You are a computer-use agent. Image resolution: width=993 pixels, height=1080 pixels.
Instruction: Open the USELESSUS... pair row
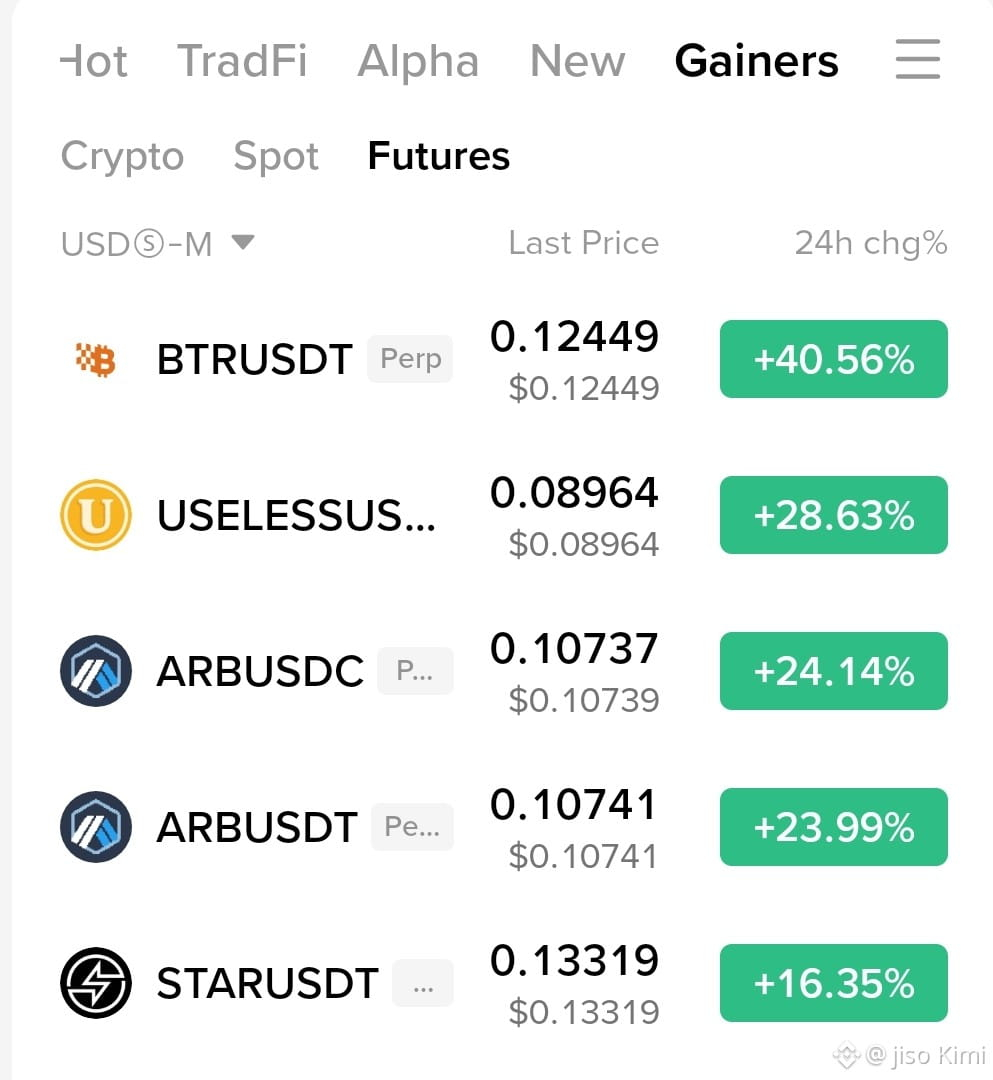pos(503,515)
